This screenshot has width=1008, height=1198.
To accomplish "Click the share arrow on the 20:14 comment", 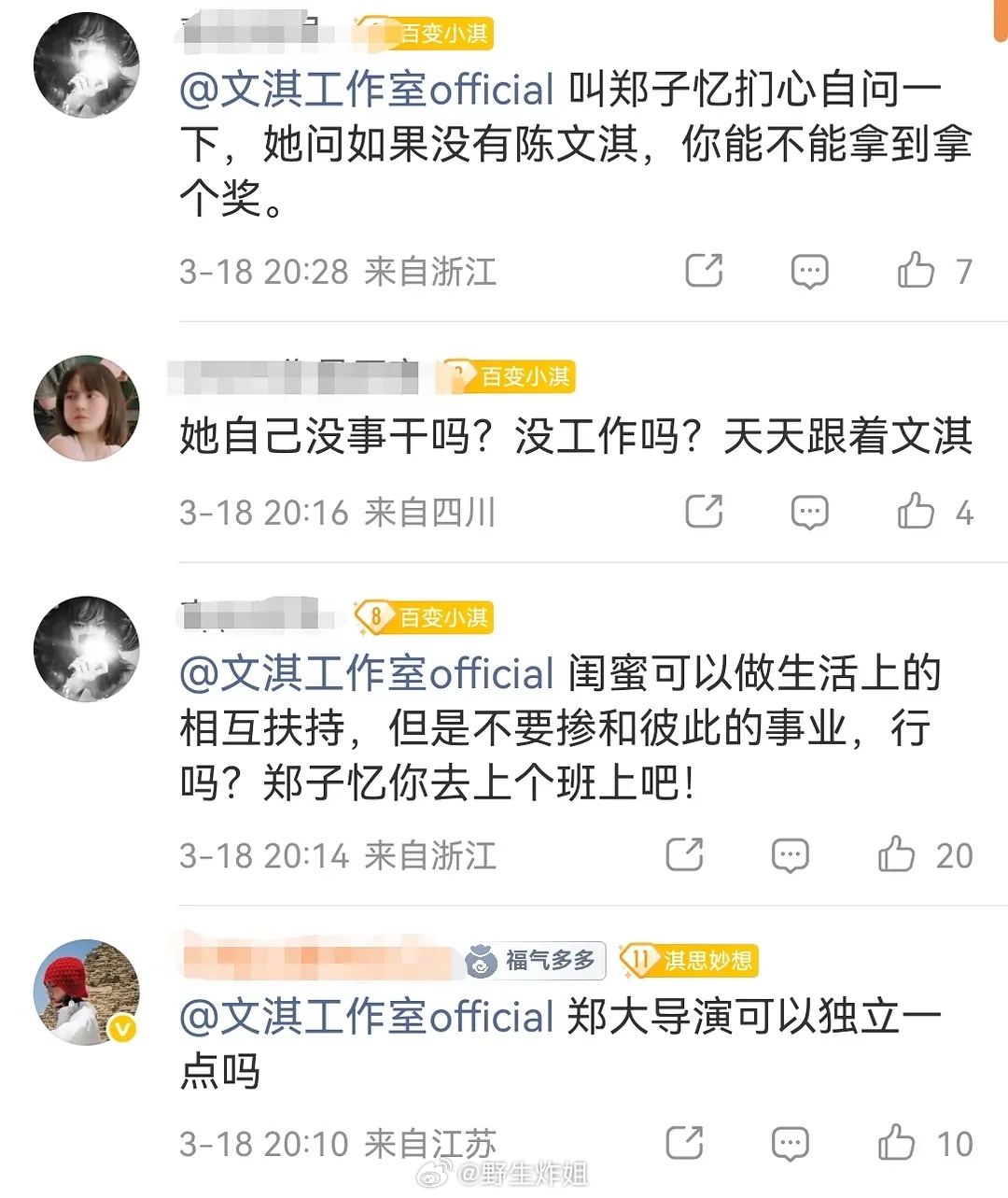I will point(684,854).
